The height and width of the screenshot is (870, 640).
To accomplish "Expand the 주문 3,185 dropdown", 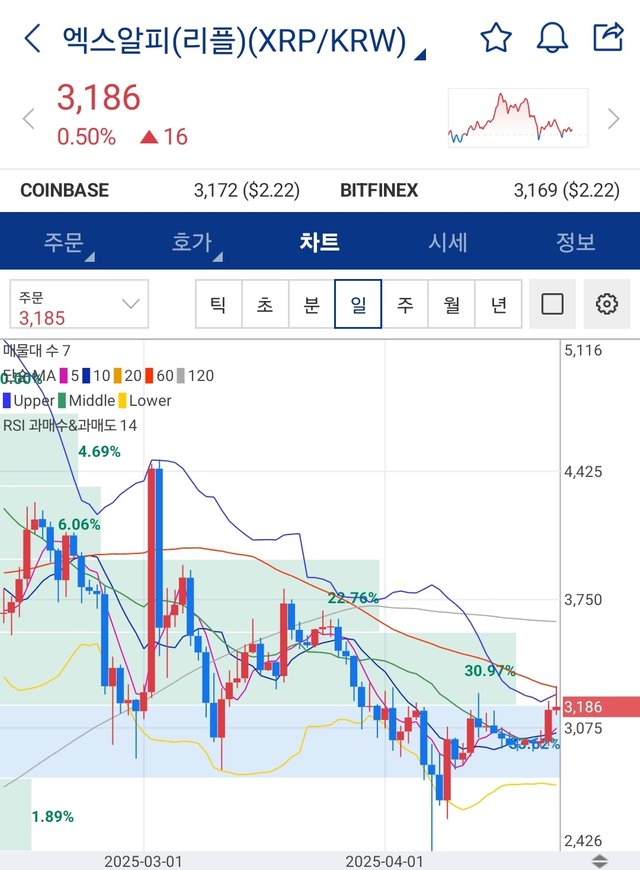I will coord(80,304).
